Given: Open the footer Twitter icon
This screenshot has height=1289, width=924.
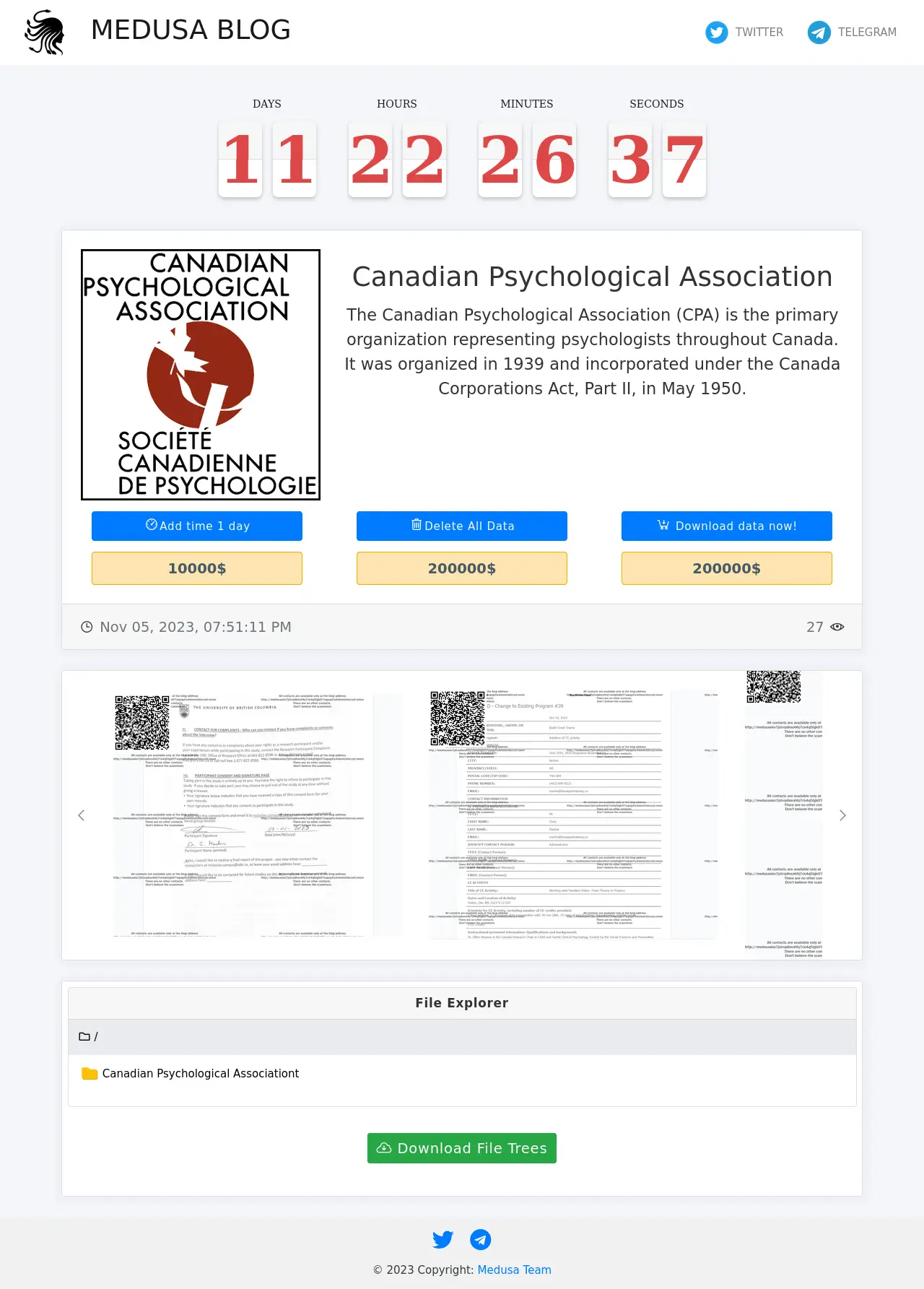Looking at the screenshot, I should (443, 1240).
